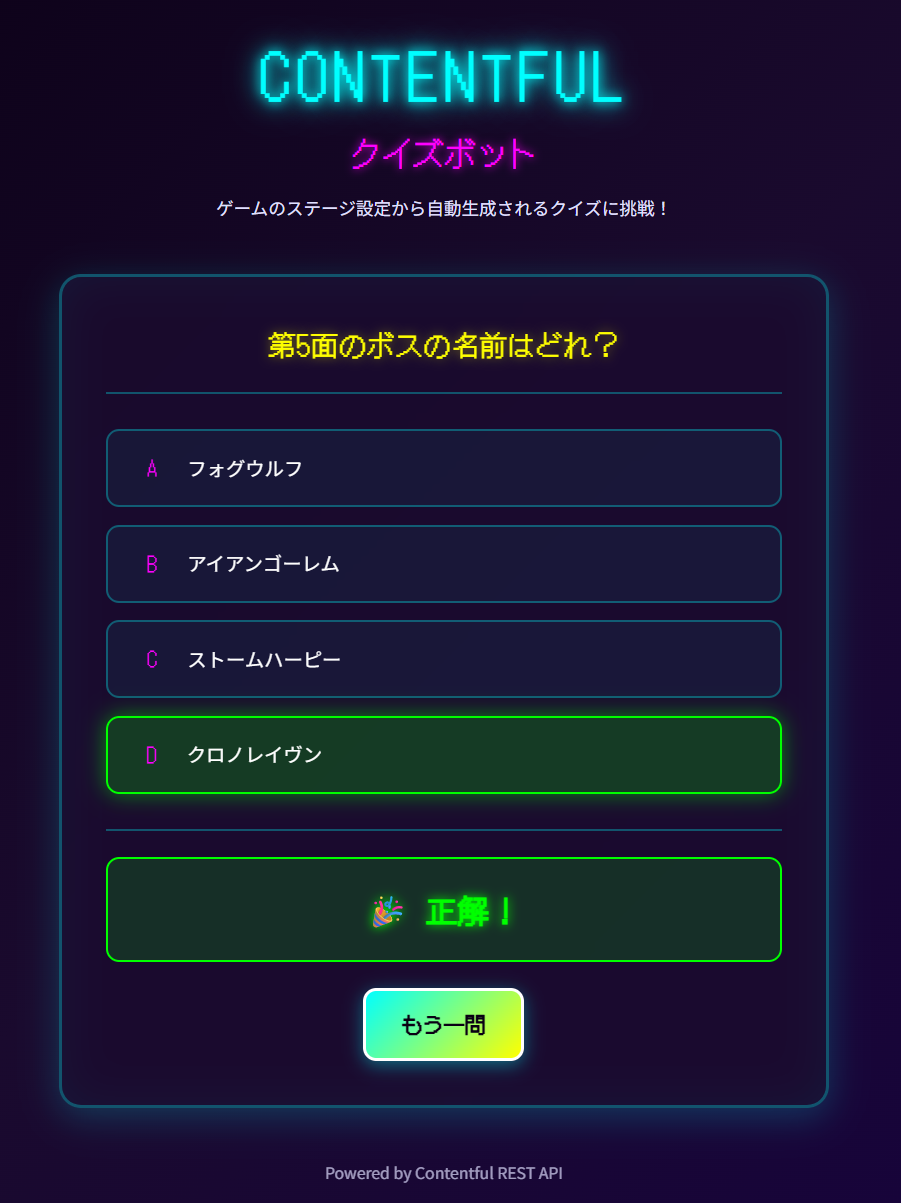
Task: Click the クイズボット neon subtitle
Action: coord(441,153)
